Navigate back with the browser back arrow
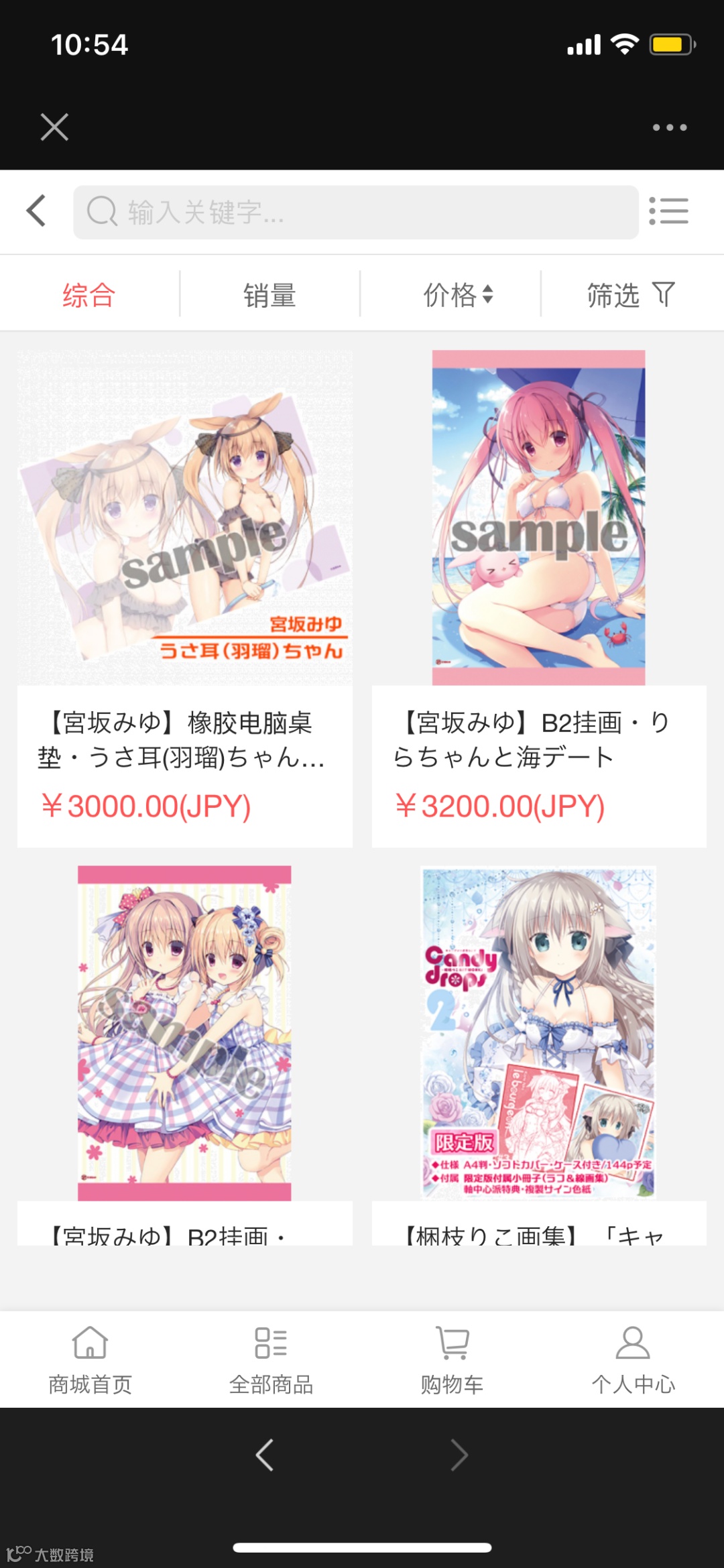 265,1455
